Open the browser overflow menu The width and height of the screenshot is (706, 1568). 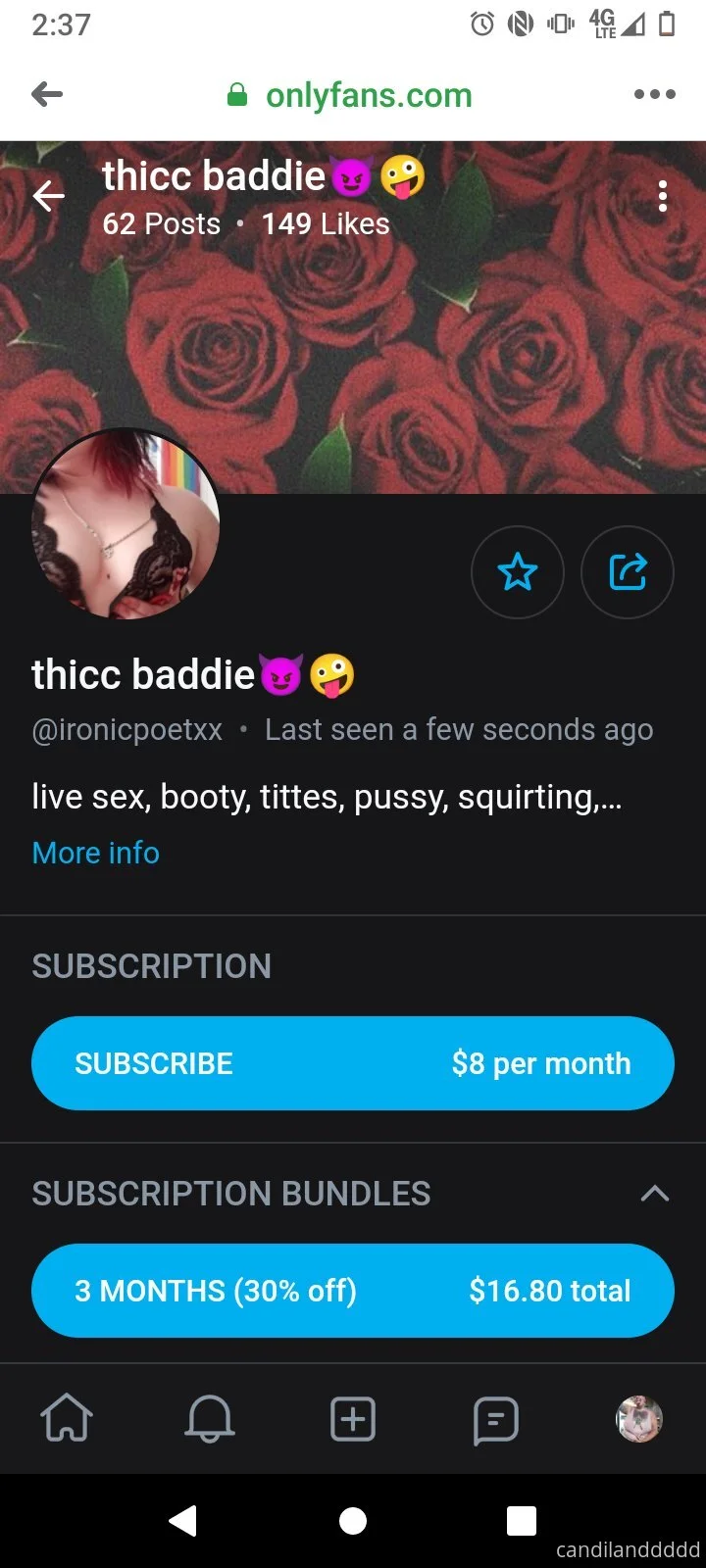click(654, 94)
